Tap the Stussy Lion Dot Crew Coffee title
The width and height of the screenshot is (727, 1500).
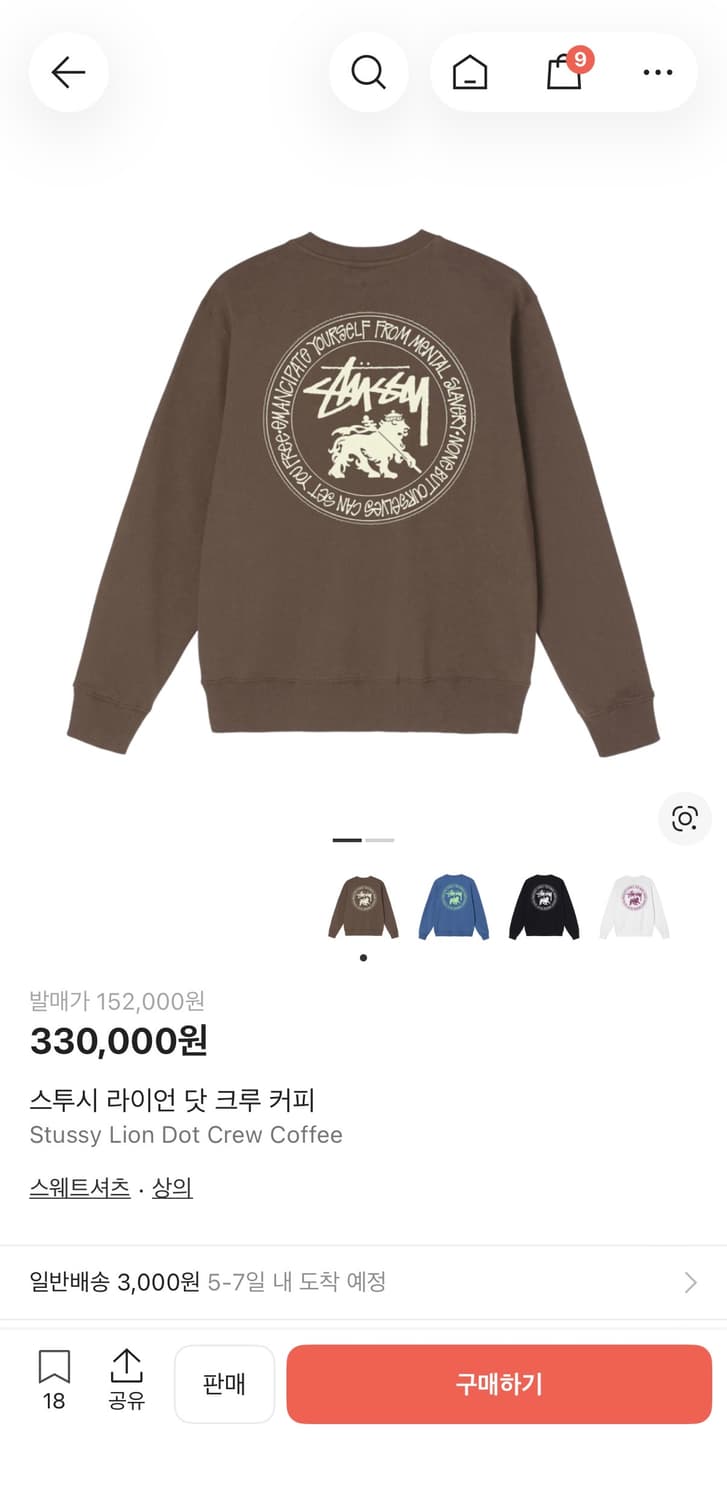[186, 1135]
